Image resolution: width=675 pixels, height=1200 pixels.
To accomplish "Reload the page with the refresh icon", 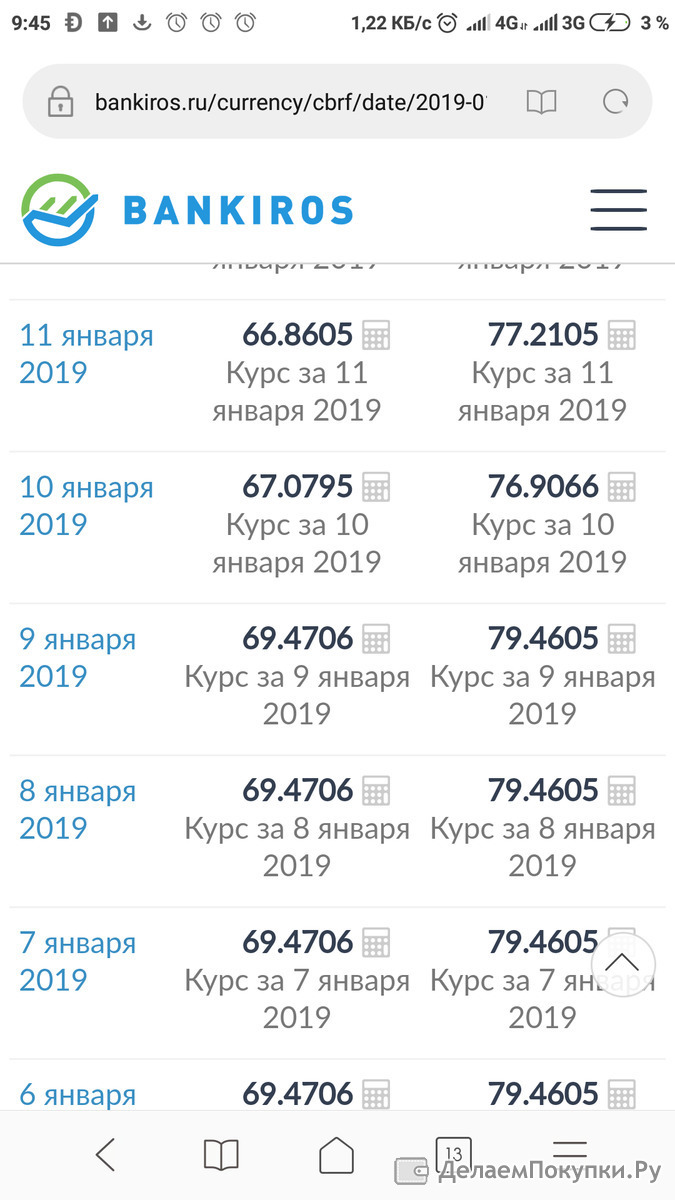I will (x=616, y=101).
